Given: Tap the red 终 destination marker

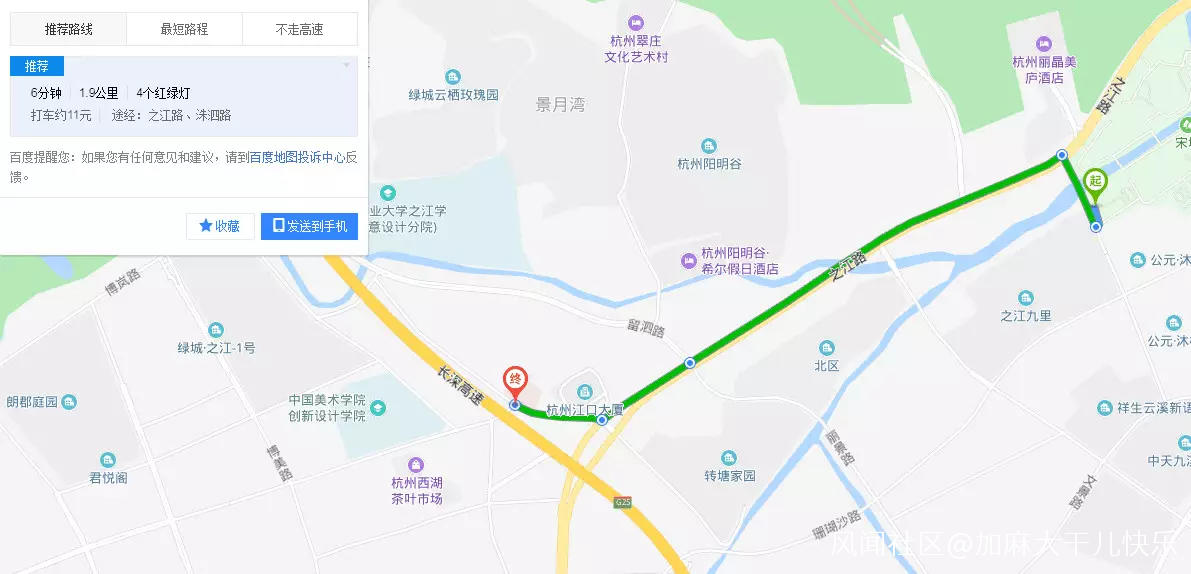Looking at the screenshot, I should 515,381.
